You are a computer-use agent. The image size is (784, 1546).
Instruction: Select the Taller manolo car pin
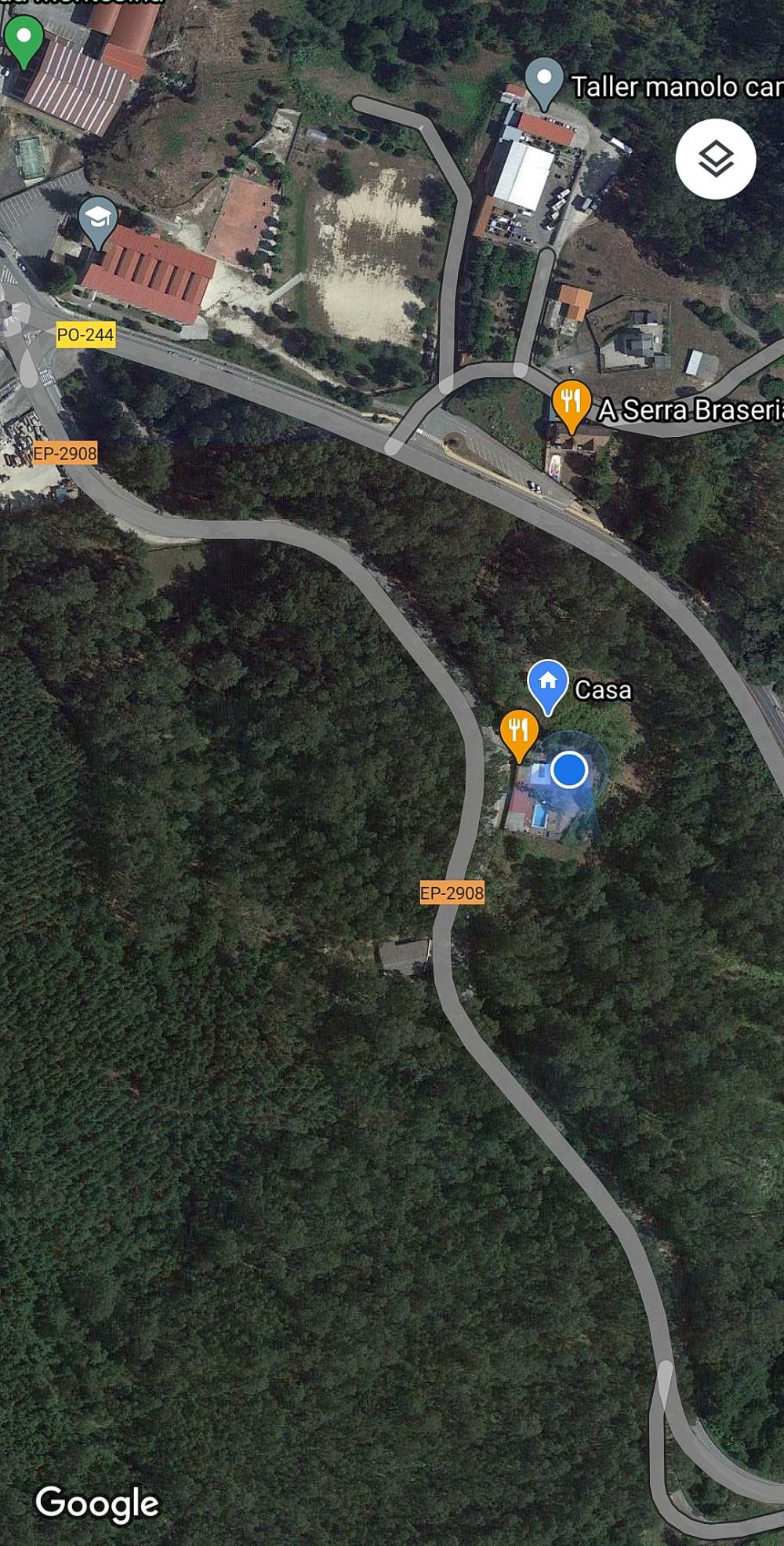[543, 81]
